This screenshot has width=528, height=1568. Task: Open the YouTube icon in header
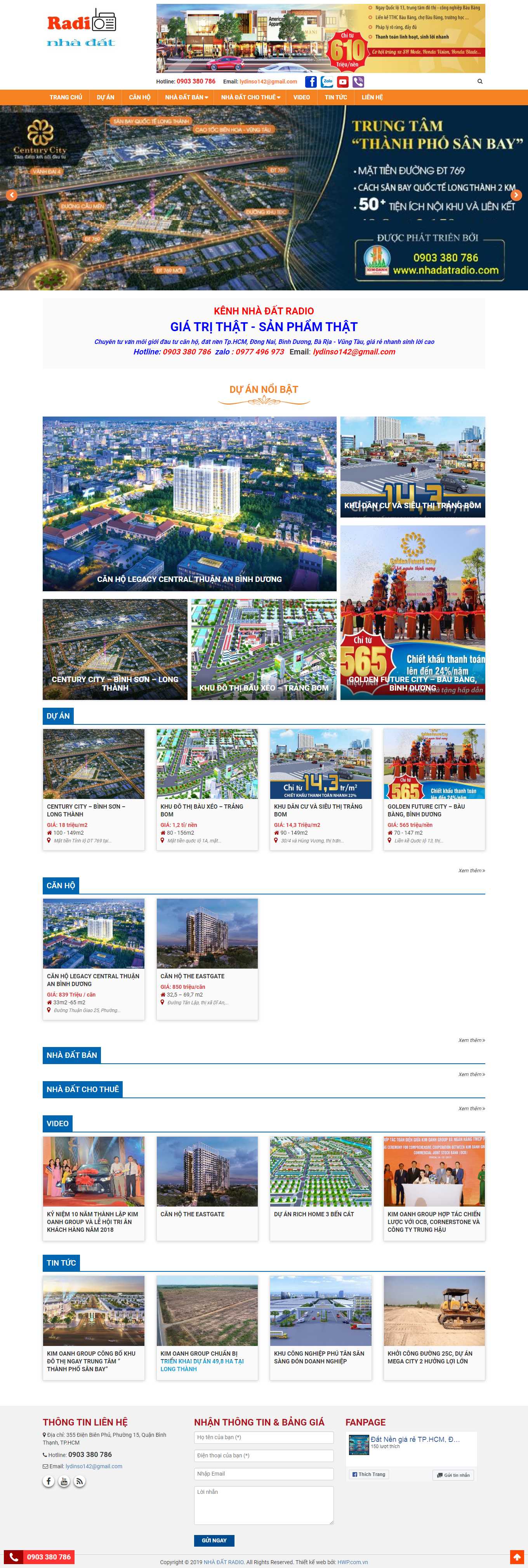click(343, 82)
